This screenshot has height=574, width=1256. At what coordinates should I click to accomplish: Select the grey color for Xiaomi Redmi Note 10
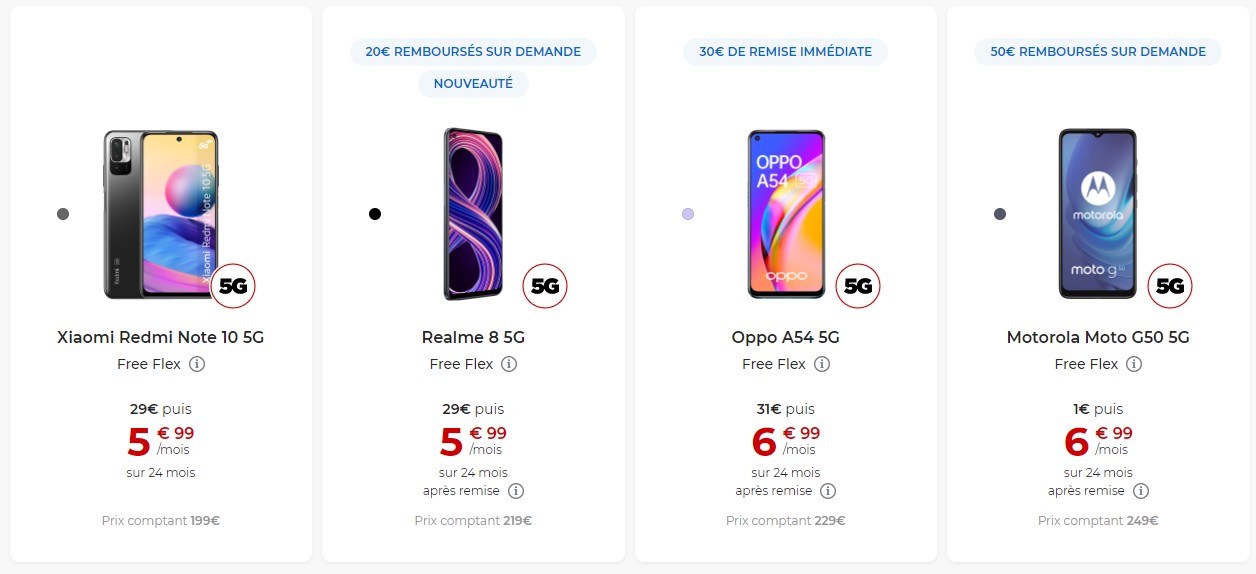[63, 214]
